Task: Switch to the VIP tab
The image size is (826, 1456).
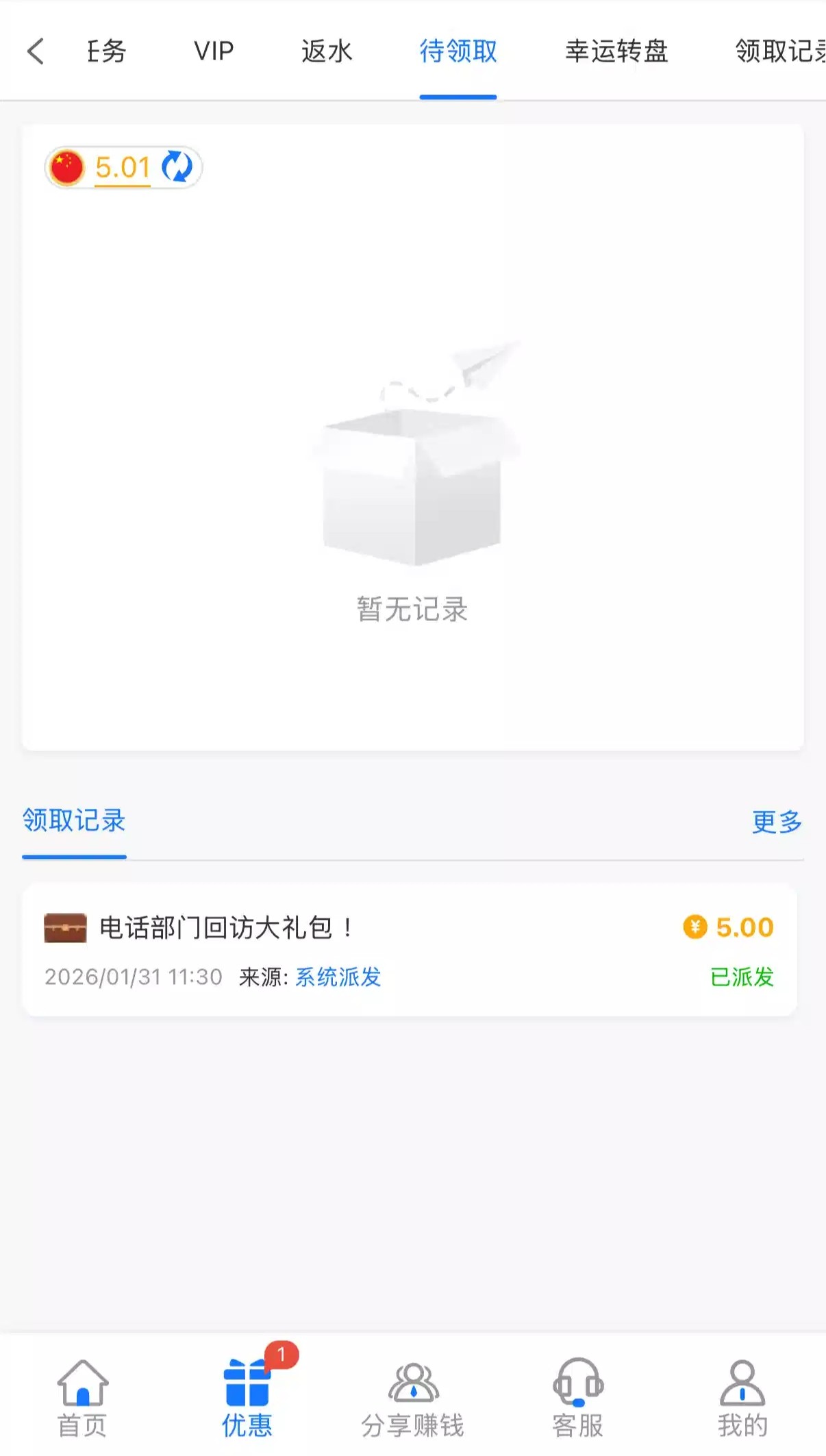Action: click(x=214, y=51)
